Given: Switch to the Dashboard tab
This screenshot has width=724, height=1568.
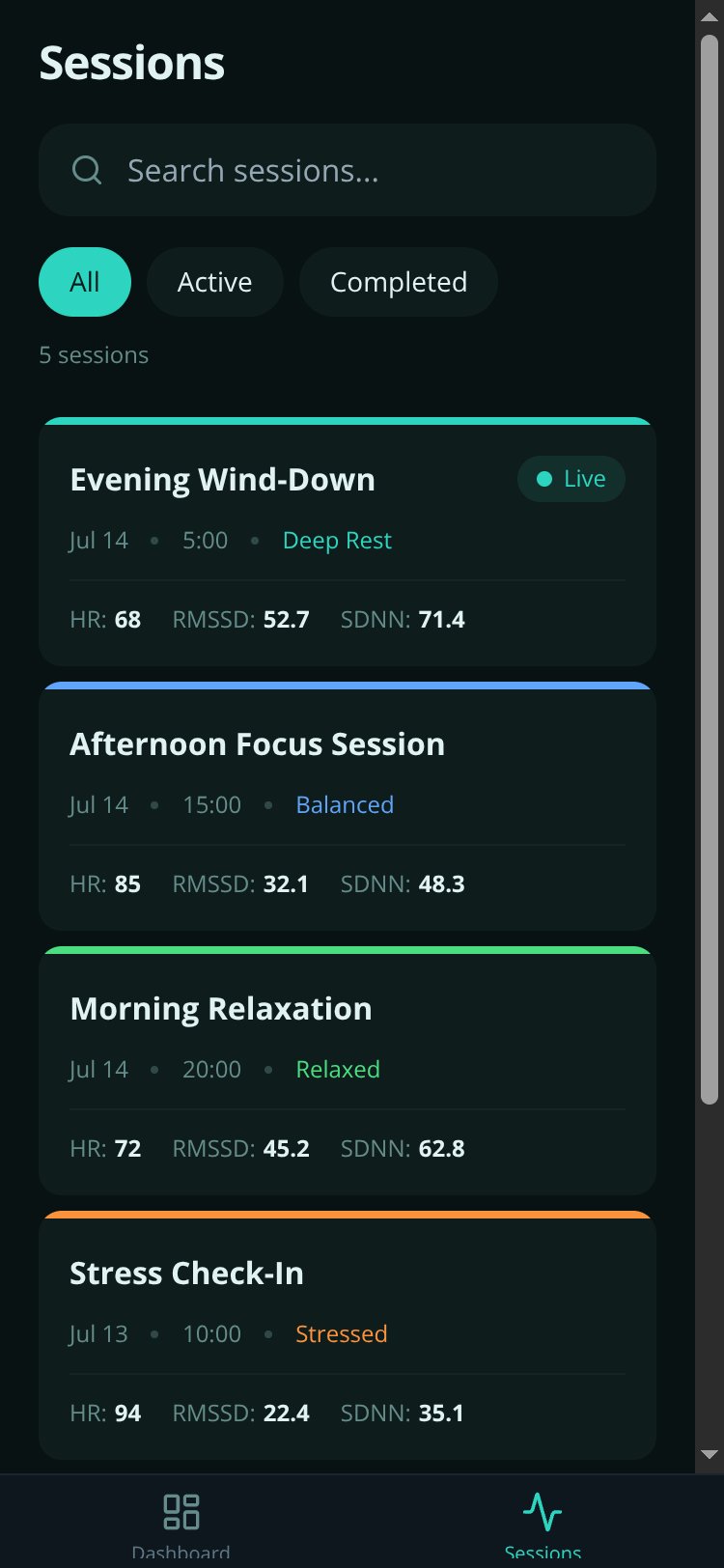Looking at the screenshot, I should click(181, 1523).
